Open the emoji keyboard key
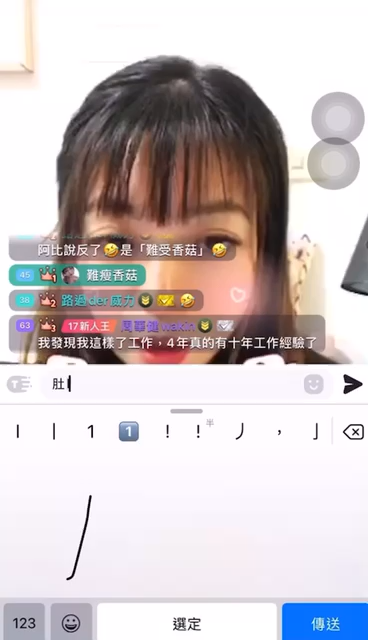The width and height of the screenshot is (368, 640). 71,623
